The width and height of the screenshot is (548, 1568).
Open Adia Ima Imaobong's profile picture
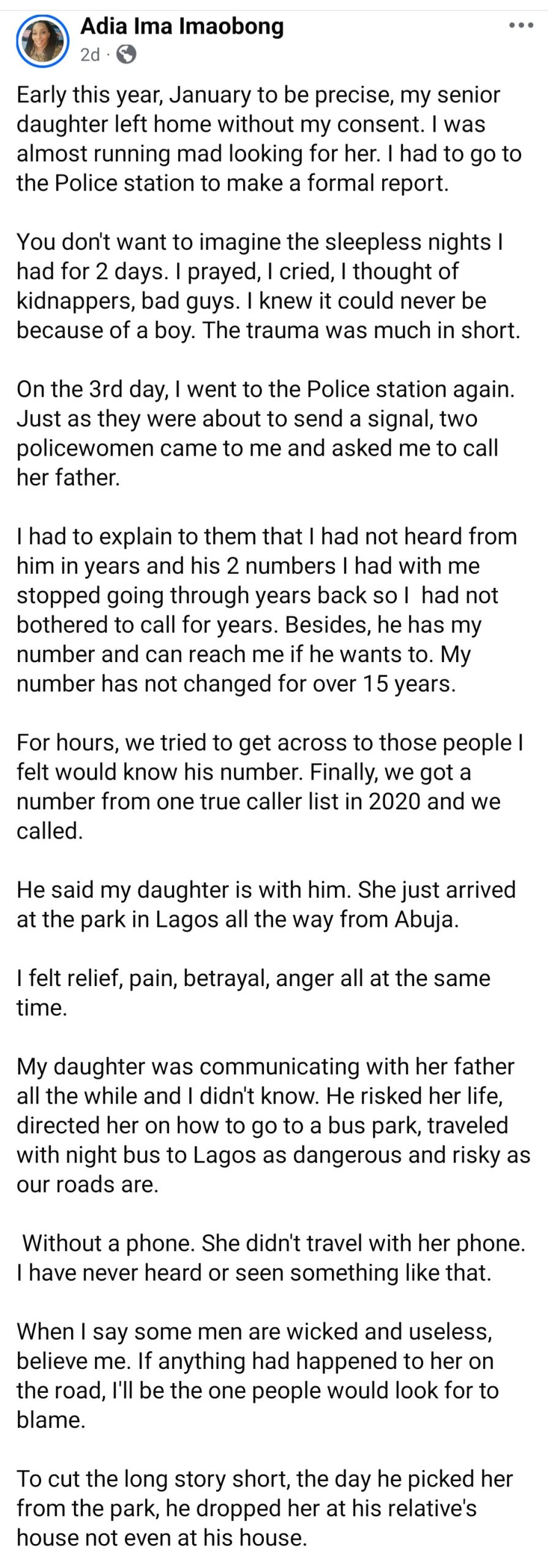[42, 40]
